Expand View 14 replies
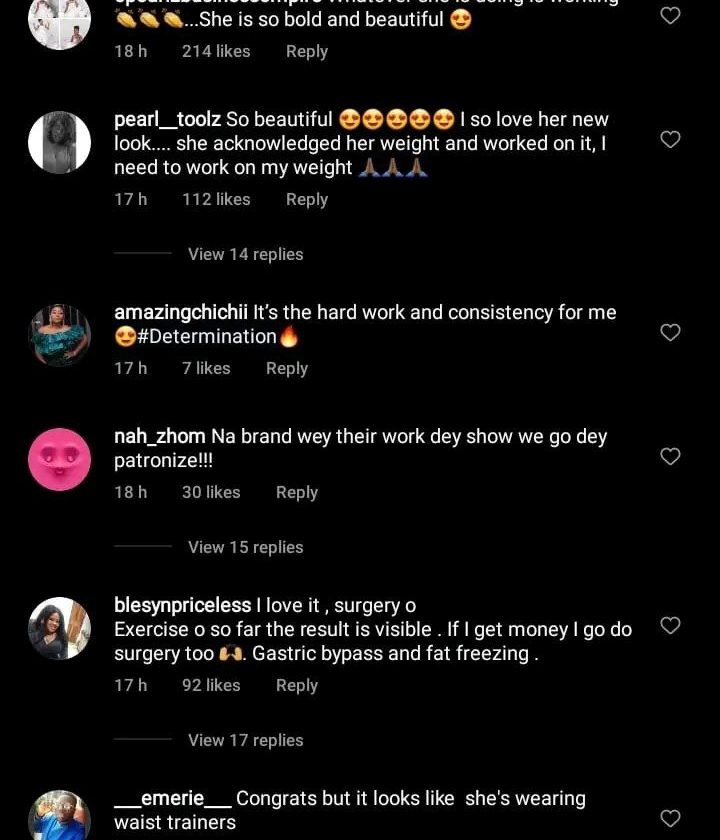 pyautogui.click(x=245, y=254)
